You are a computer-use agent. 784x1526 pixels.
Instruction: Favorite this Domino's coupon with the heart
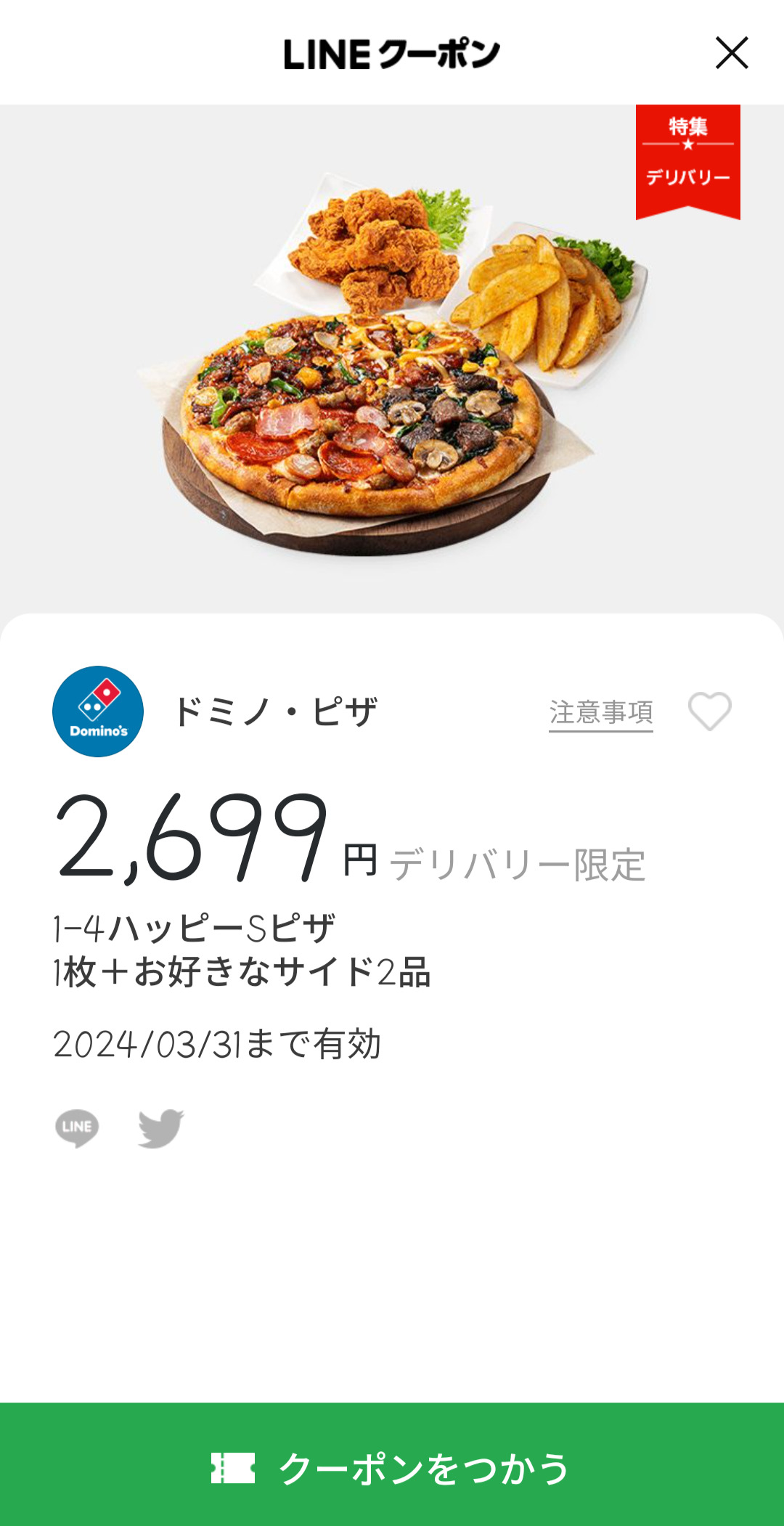[x=709, y=711]
